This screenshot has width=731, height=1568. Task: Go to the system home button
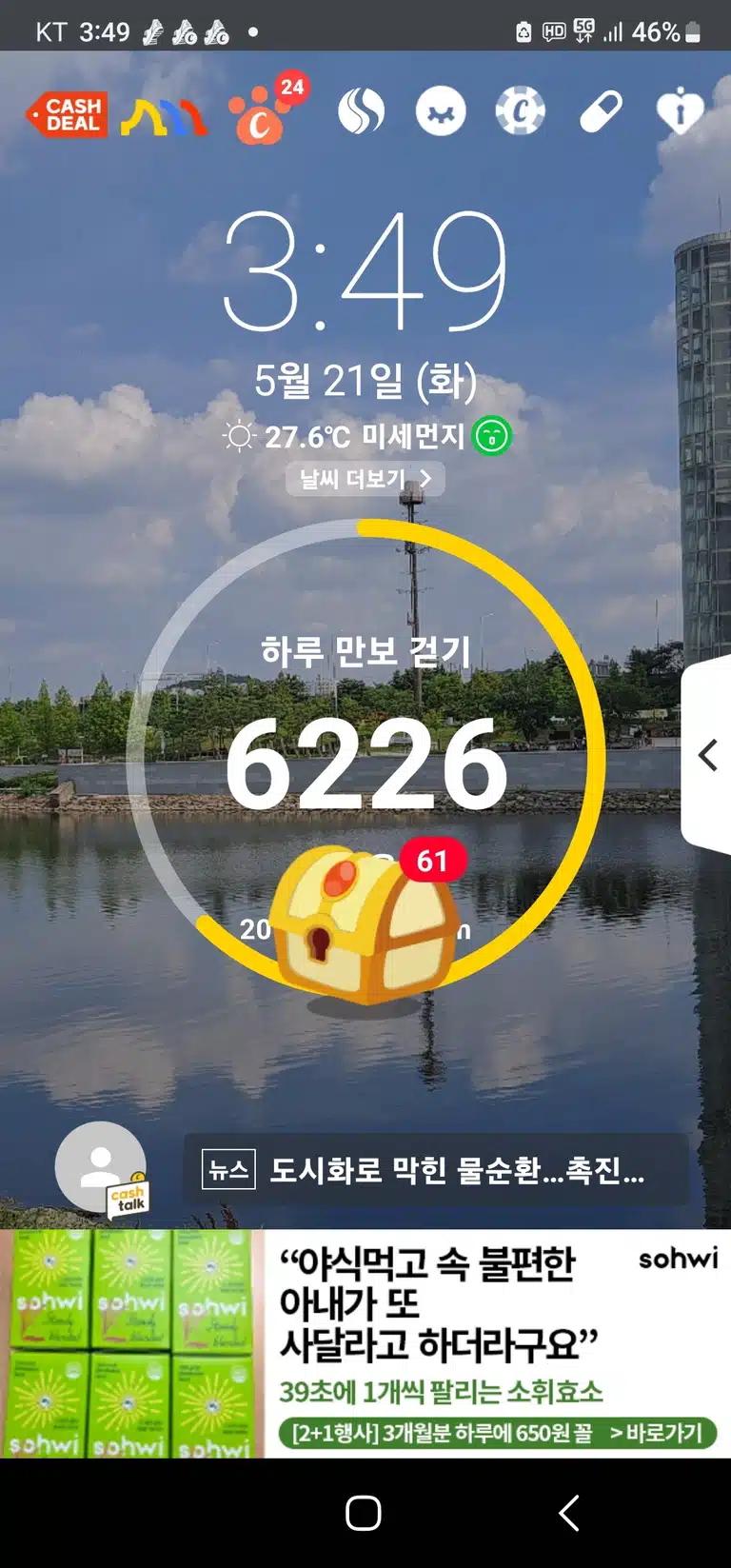[x=364, y=1513]
